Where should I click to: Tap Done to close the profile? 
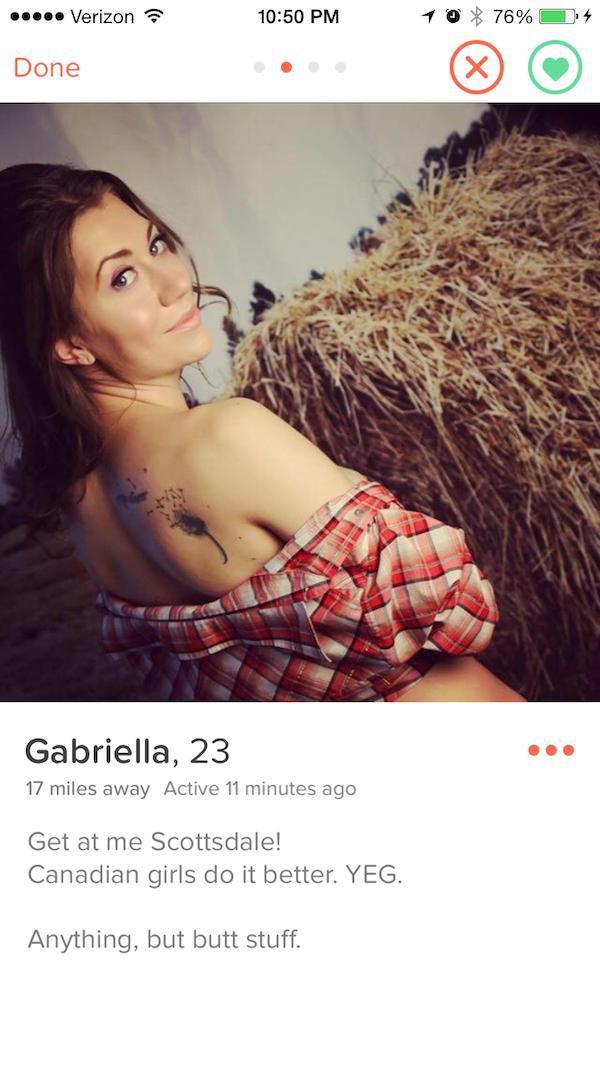tap(47, 67)
